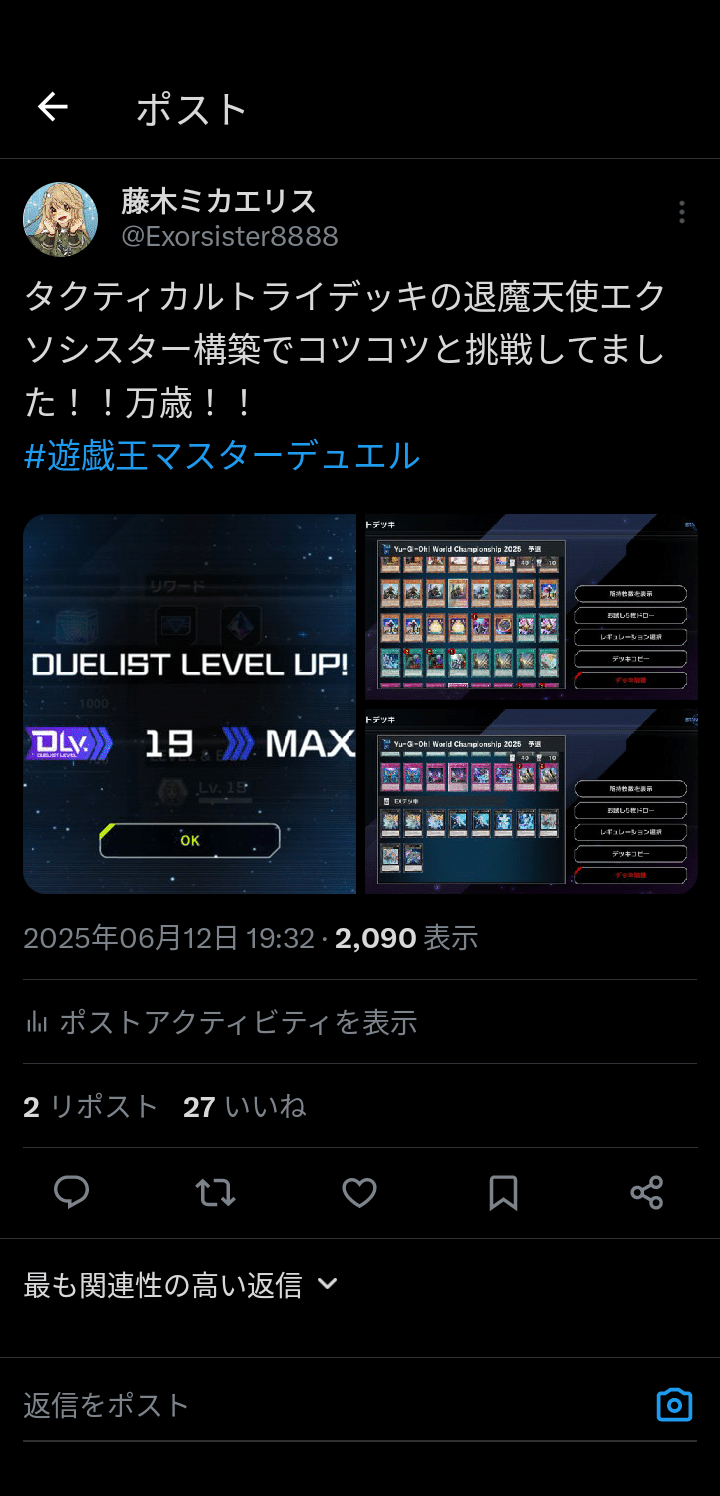Viewport: 720px width, 1496px height.
Task: Share this post
Action: point(647,1192)
